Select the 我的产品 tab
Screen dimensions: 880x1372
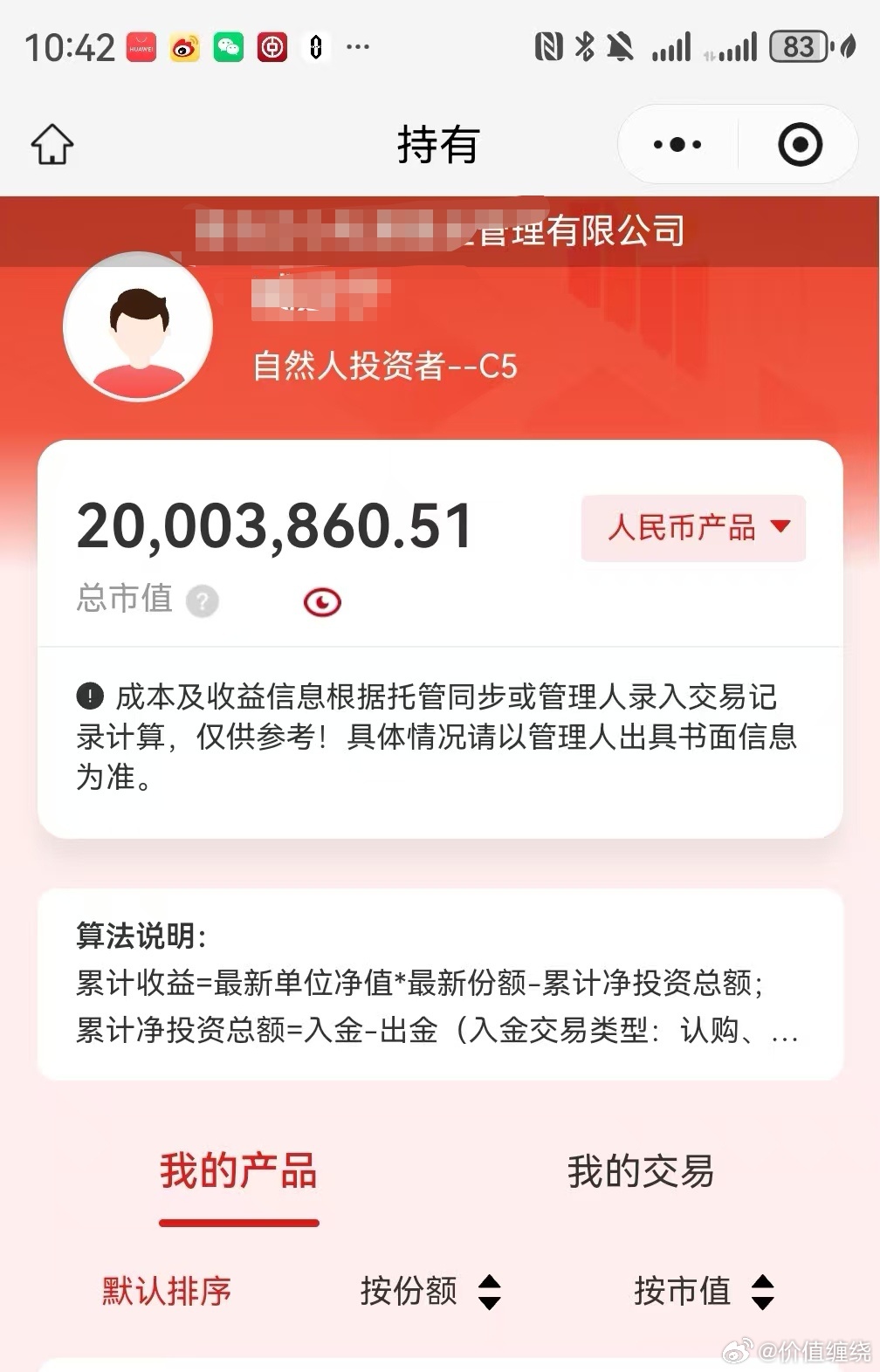pos(238,1174)
